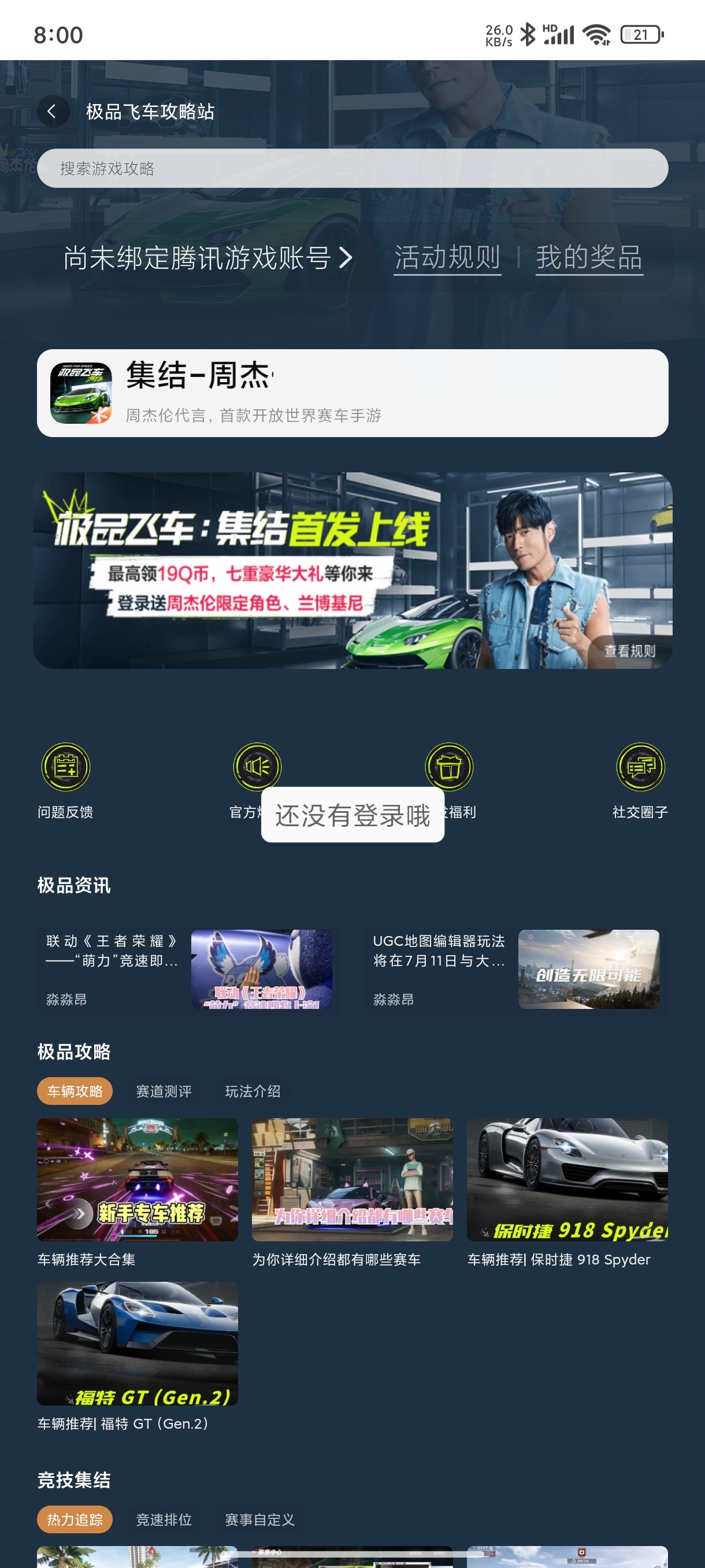Select the 车辆攻略 chip
This screenshot has width=705, height=1568.
[76, 1091]
